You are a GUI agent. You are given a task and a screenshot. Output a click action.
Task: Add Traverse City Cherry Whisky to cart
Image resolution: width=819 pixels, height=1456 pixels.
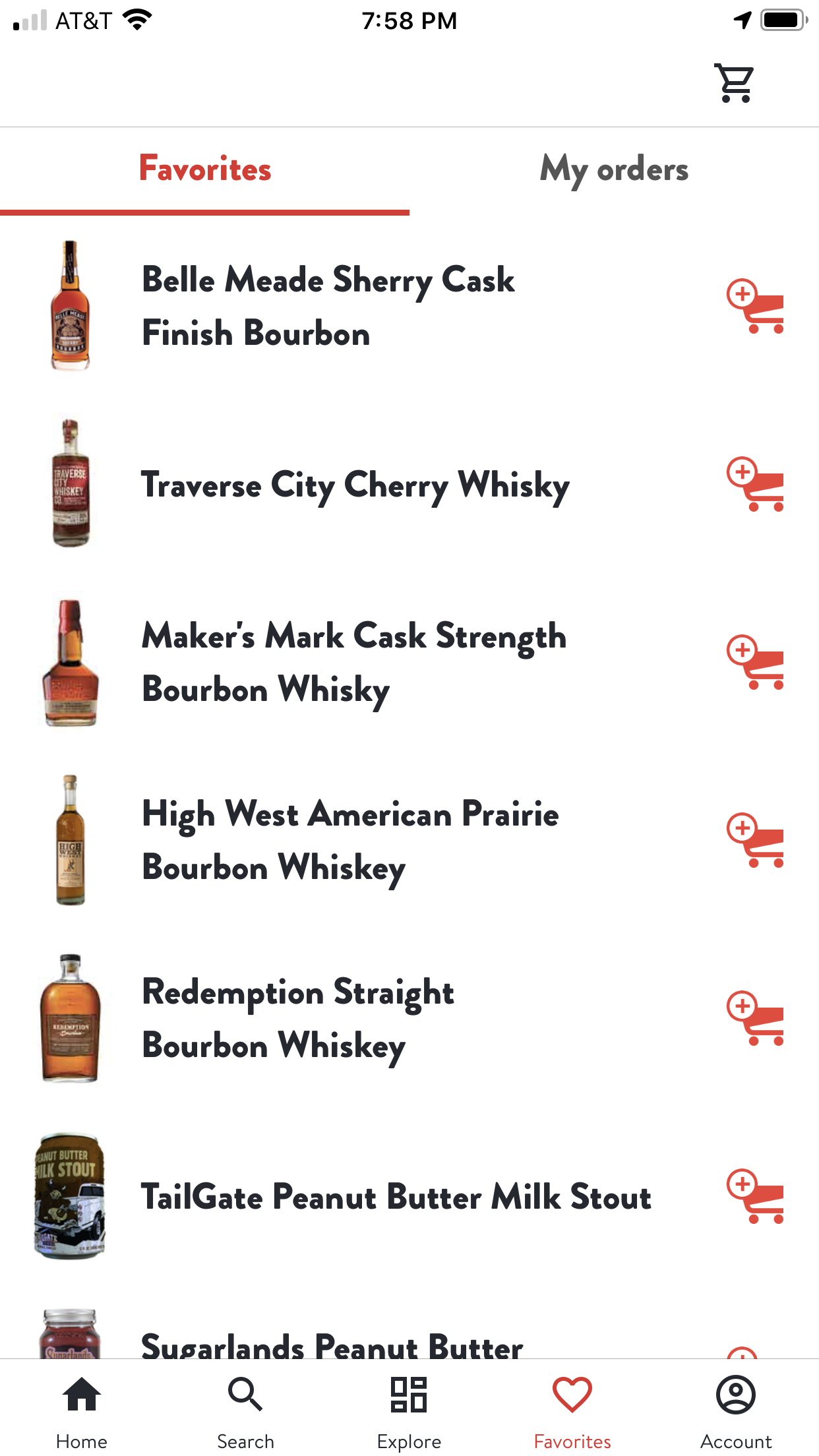[x=756, y=485]
